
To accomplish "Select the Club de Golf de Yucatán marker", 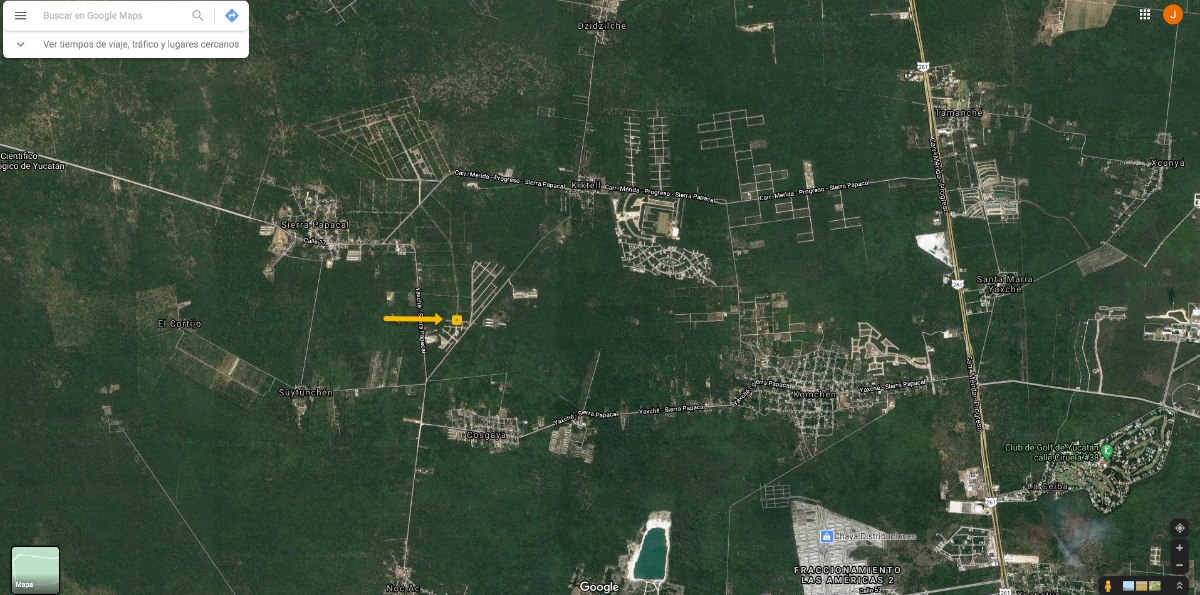I will [1107, 450].
